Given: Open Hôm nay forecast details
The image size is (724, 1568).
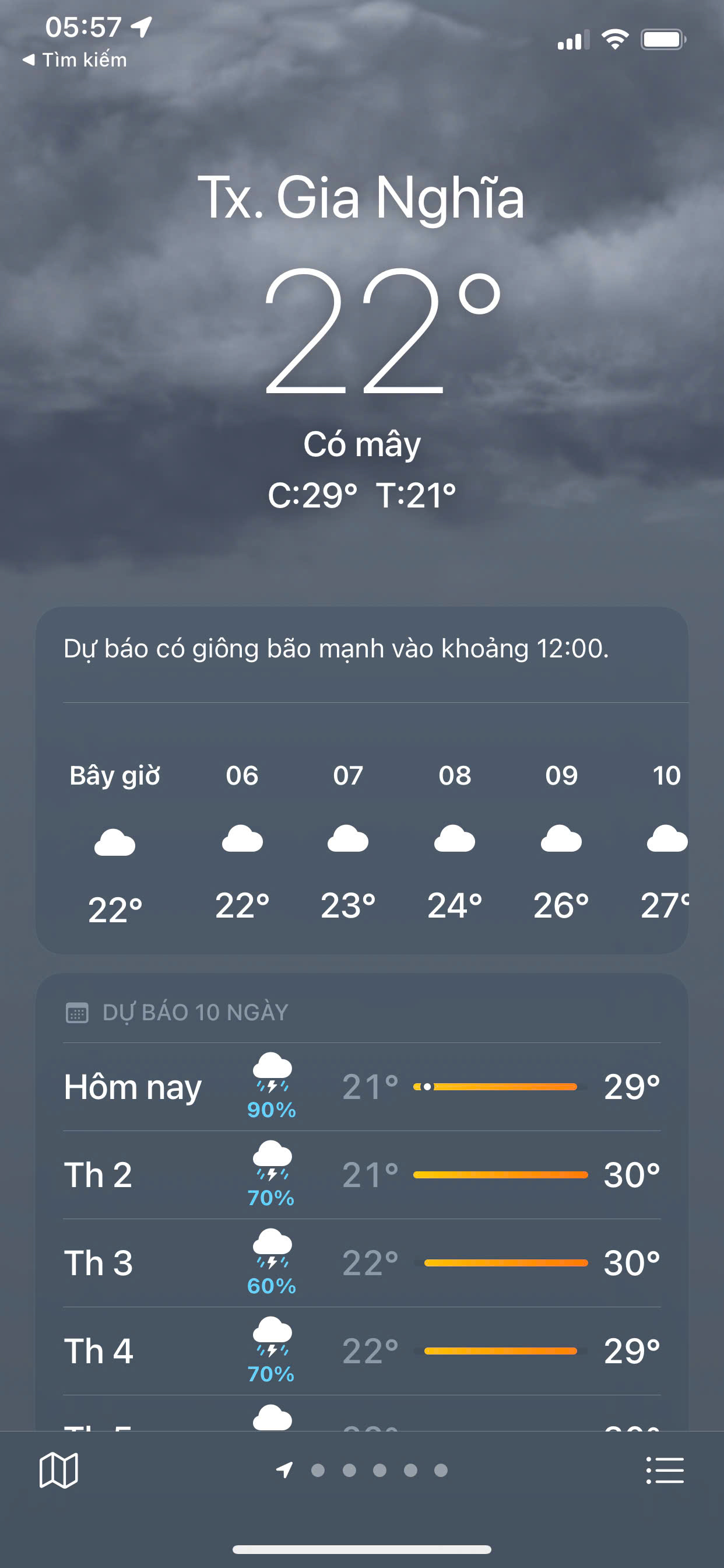Looking at the screenshot, I should click(361, 1087).
